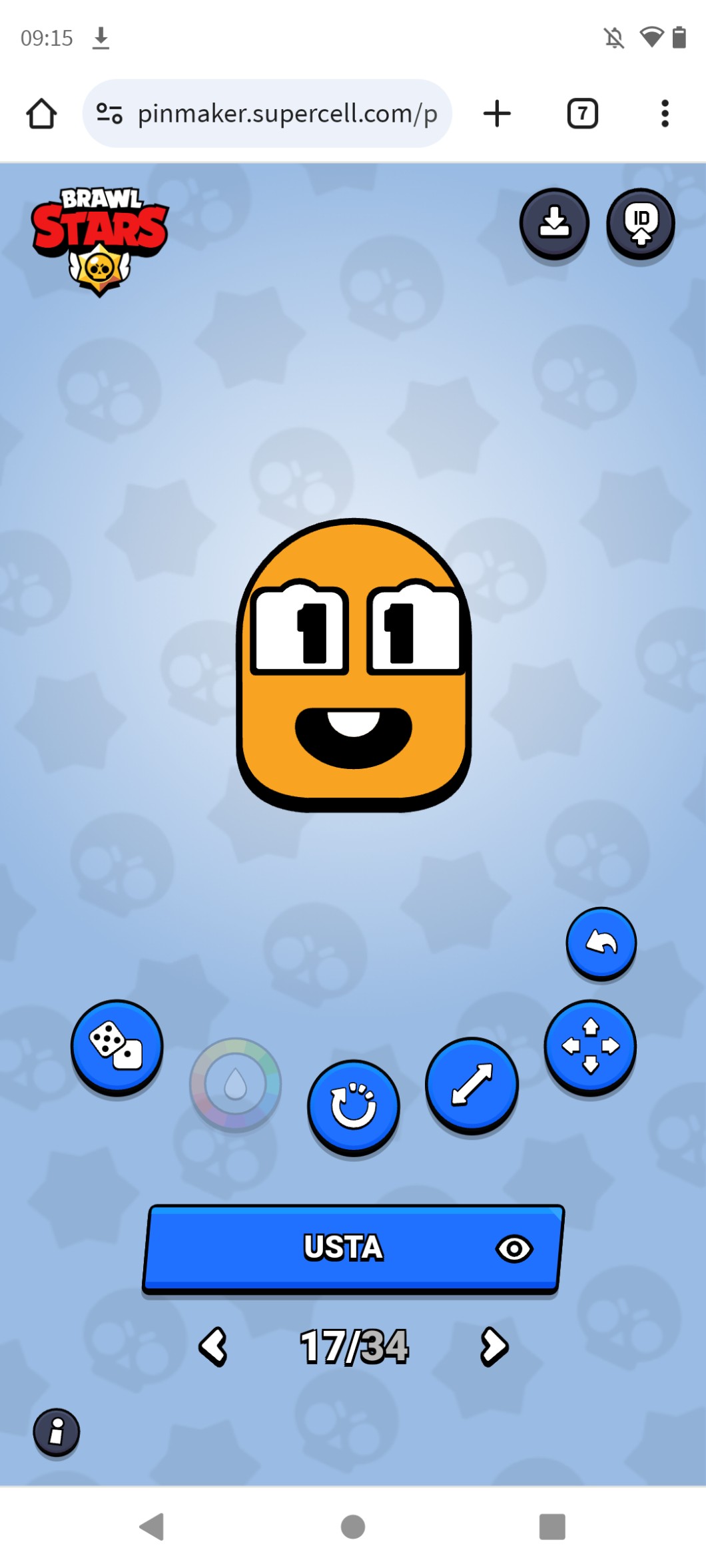Tap the system back button
This screenshot has width=706, height=1568.
coord(152,1526)
